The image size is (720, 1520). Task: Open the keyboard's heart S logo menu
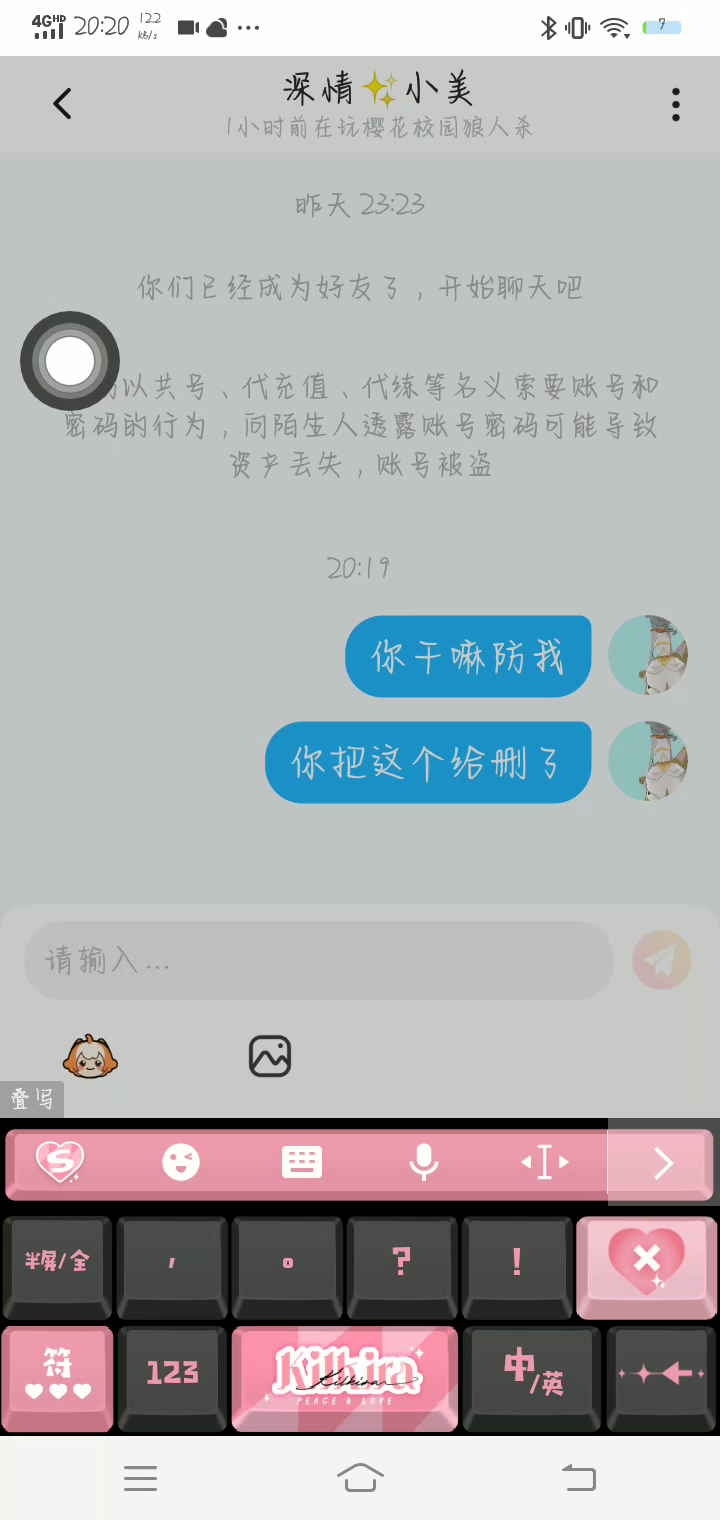tap(60, 1162)
